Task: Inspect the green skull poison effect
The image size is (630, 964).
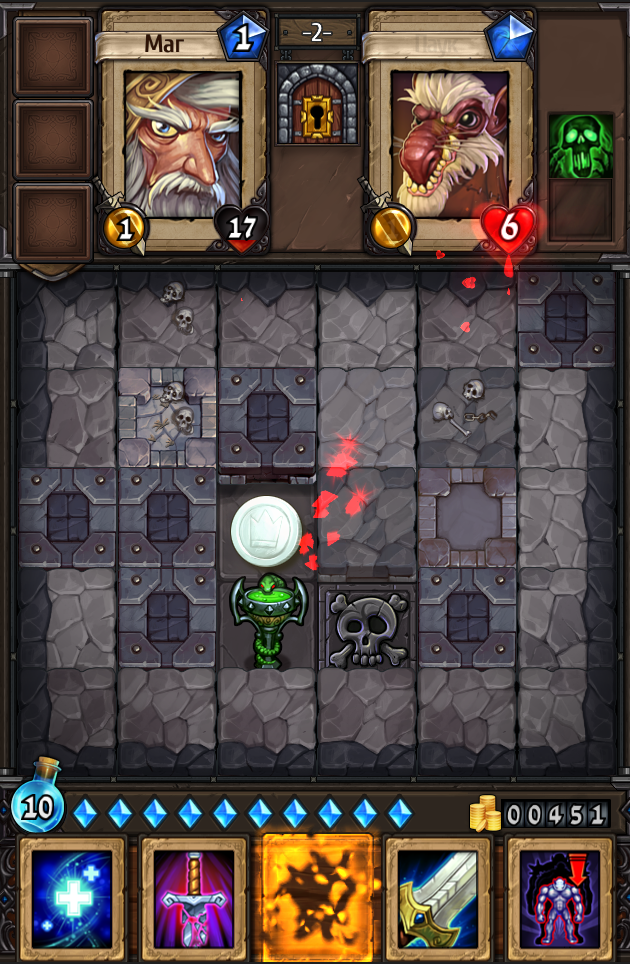Action: coord(580,146)
